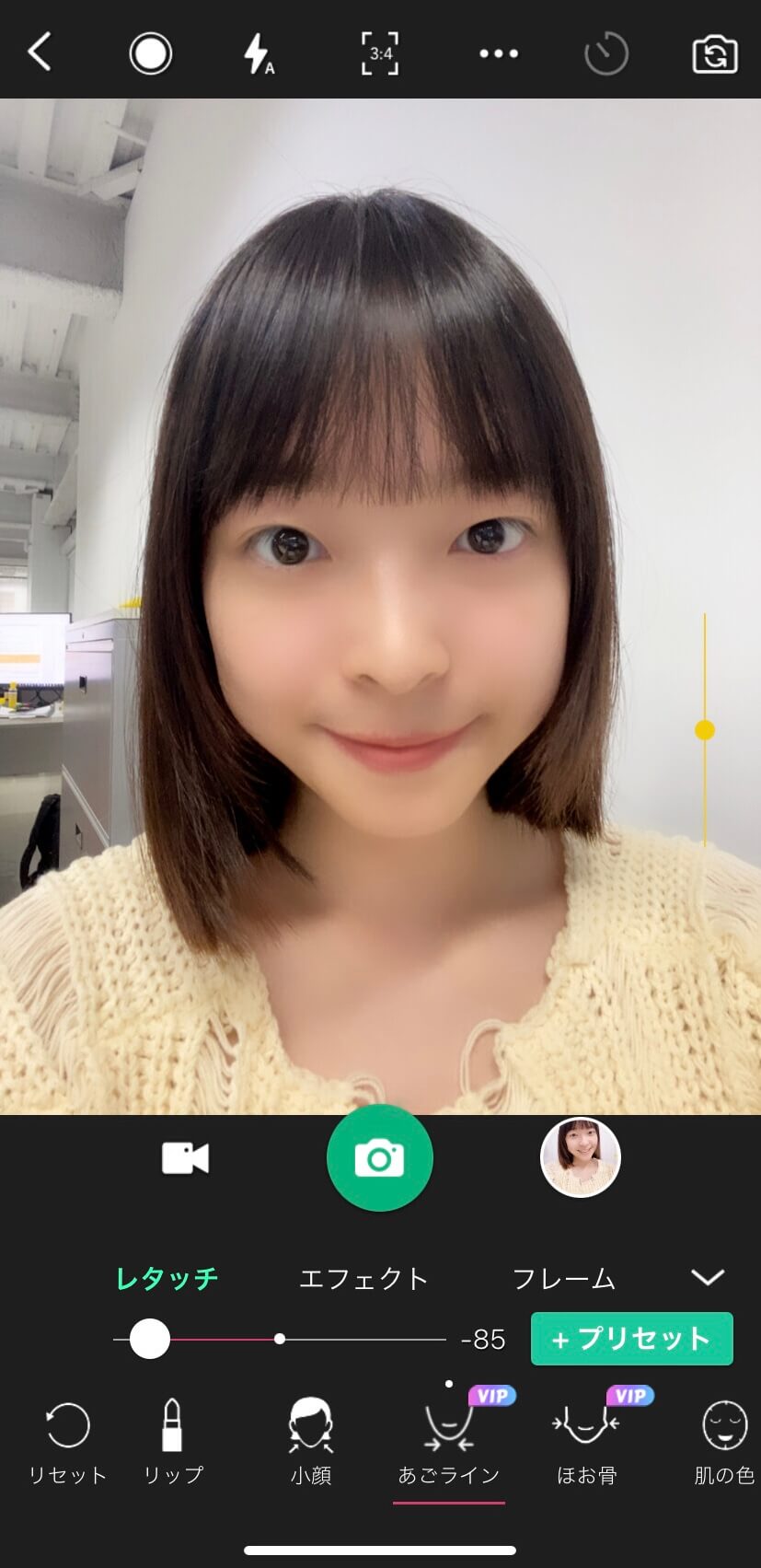Go back using the top-left arrow
761x1568 pixels.
point(40,52)
